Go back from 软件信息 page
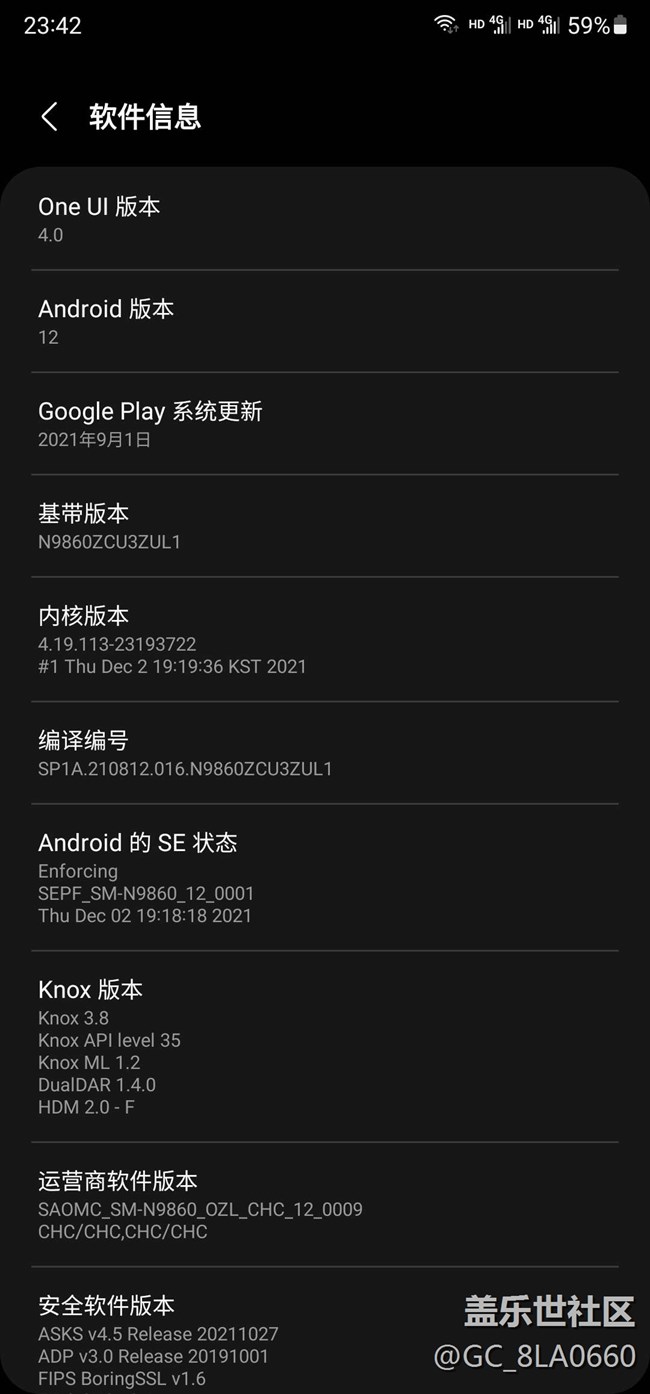650x1394 pixels. [49, 117]
